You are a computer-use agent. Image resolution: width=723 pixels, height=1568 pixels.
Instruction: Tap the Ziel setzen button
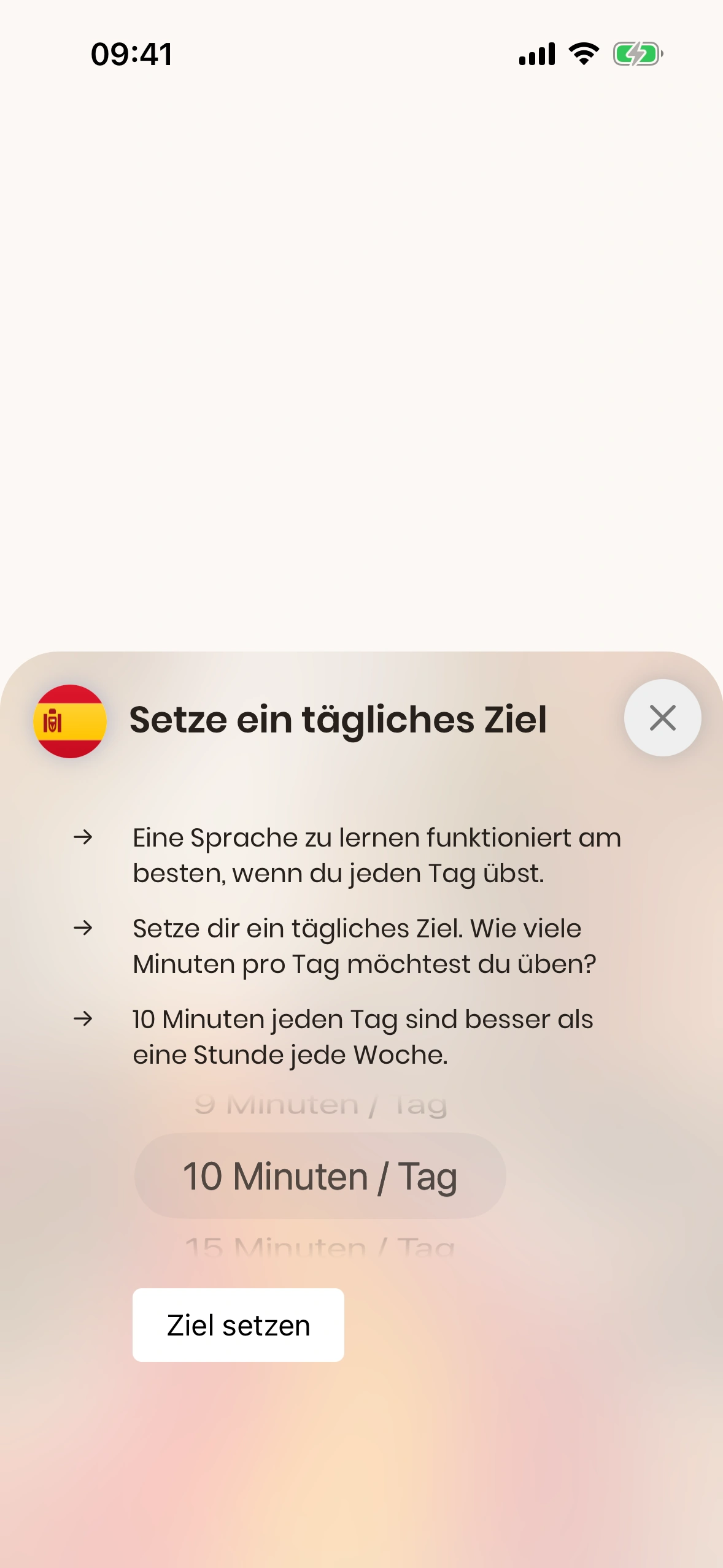coord(238,1325)
